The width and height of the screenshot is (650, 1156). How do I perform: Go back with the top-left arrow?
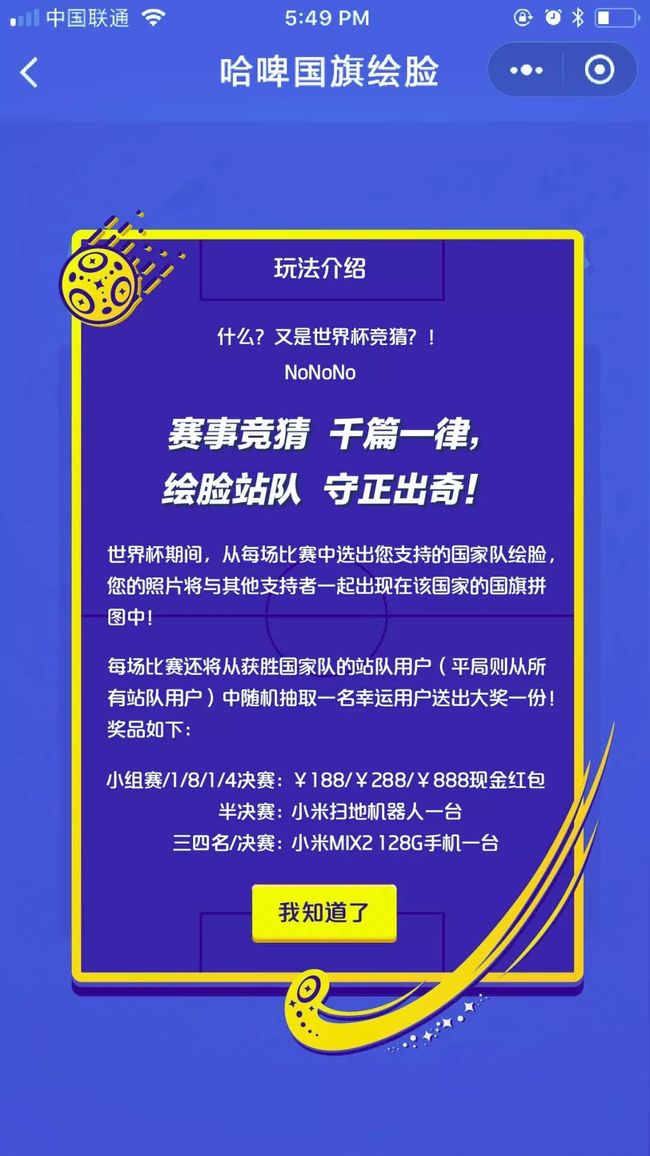tap(29, 72)
